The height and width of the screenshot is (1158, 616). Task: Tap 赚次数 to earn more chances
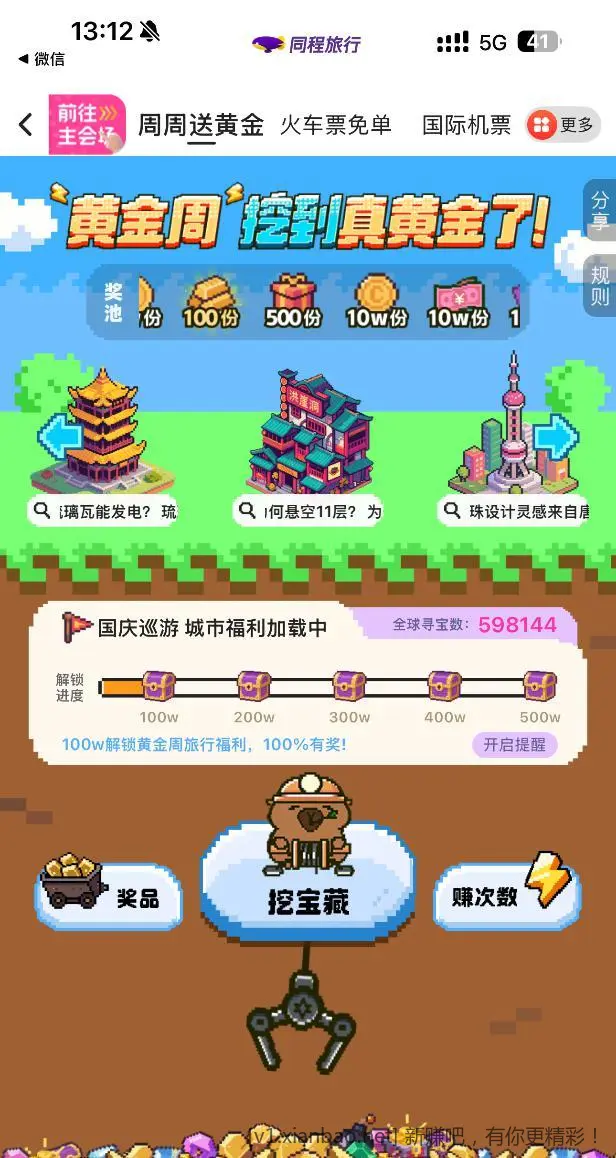[x=506, y=896]
